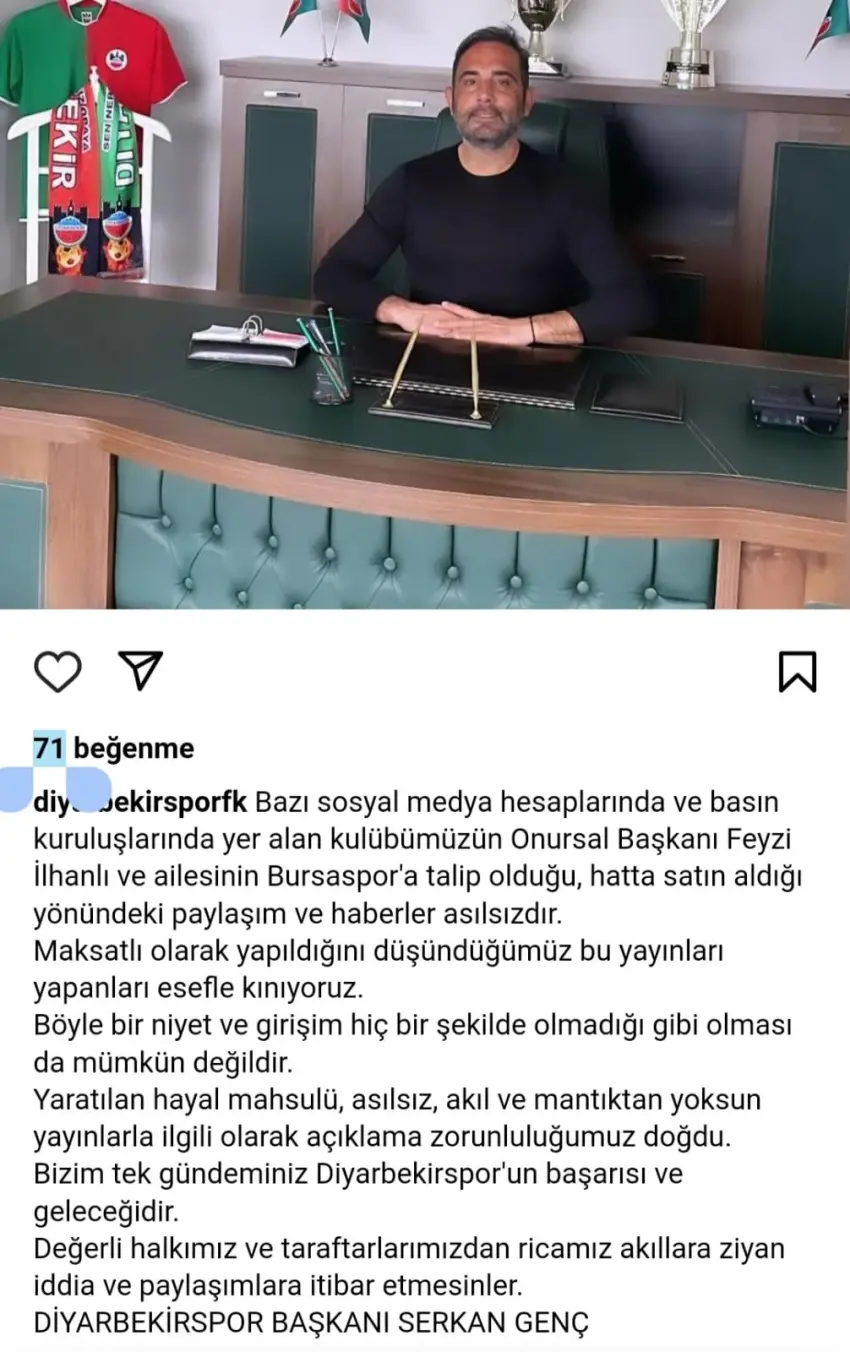Open the diyarbekirsporfk profile from the caption
The height and width of the screenshot is (1352, 850).
click(140, 802)
